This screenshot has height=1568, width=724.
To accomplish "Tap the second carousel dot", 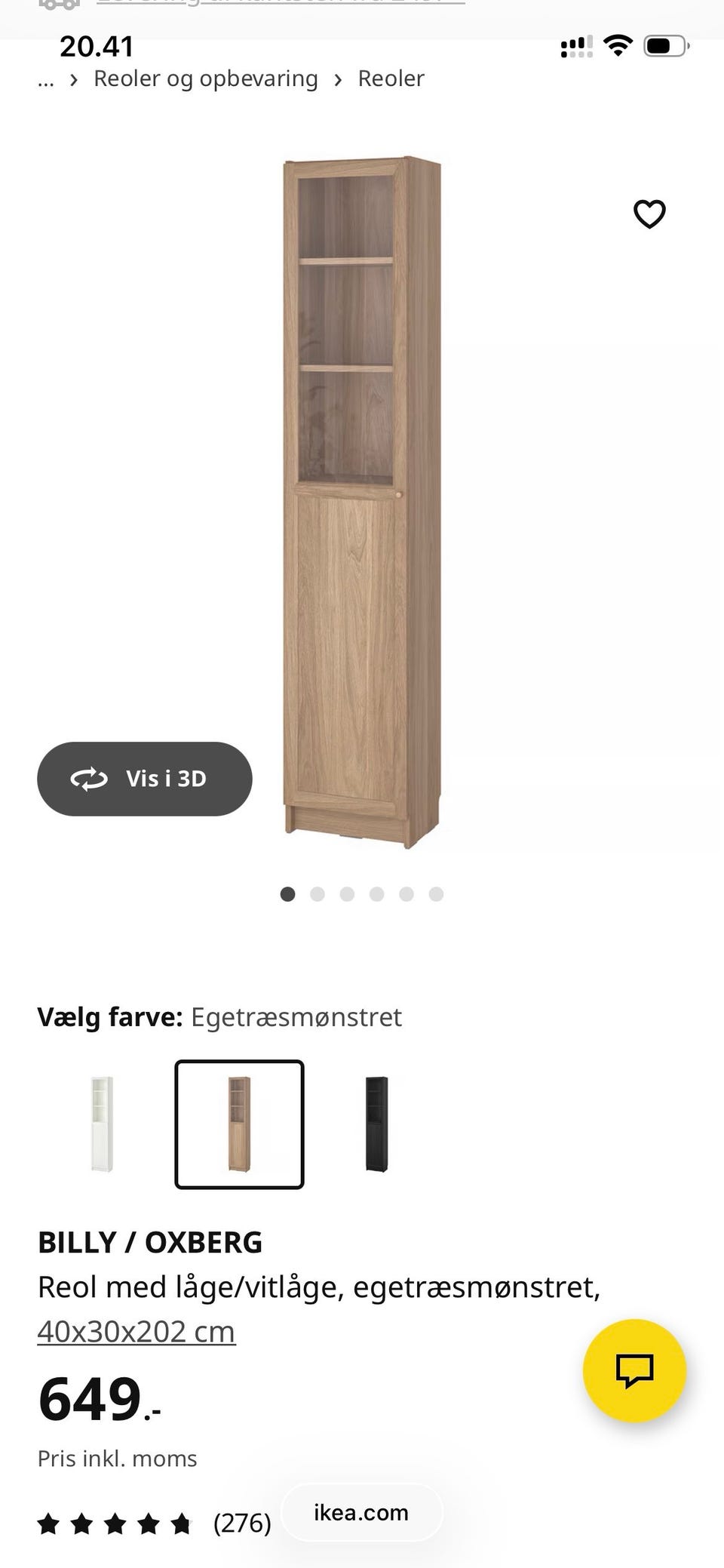I will tap(318, 894).
